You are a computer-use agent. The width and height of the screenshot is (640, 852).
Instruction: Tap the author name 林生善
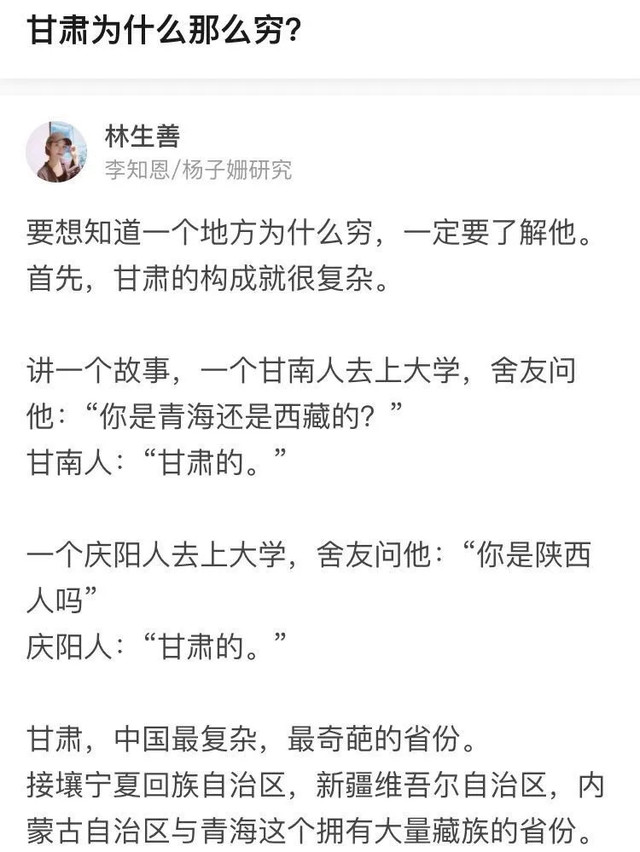142,136
